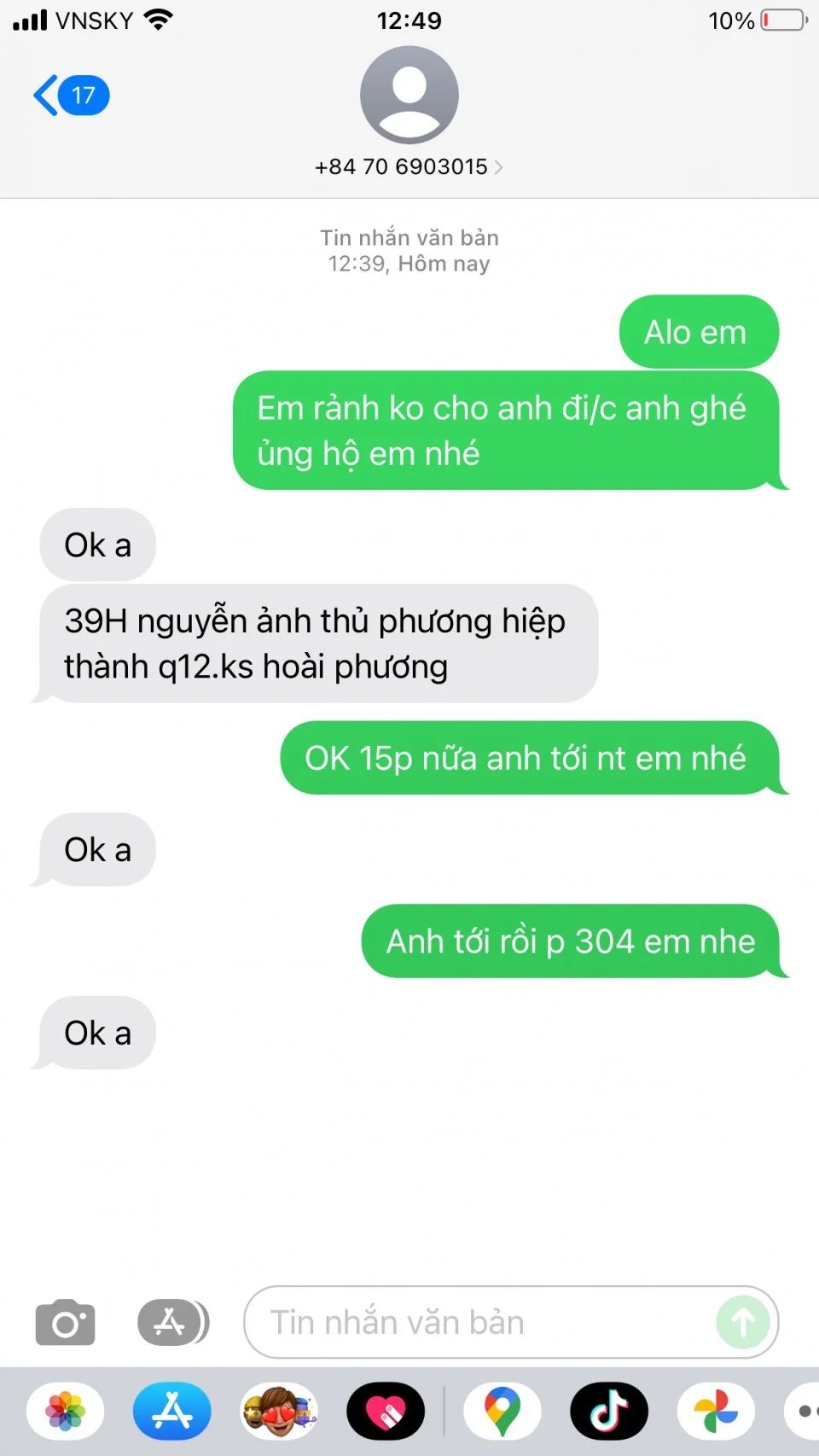
Task: Go back to the messages list
Action: pyautogui.click(x=70, y=95)
